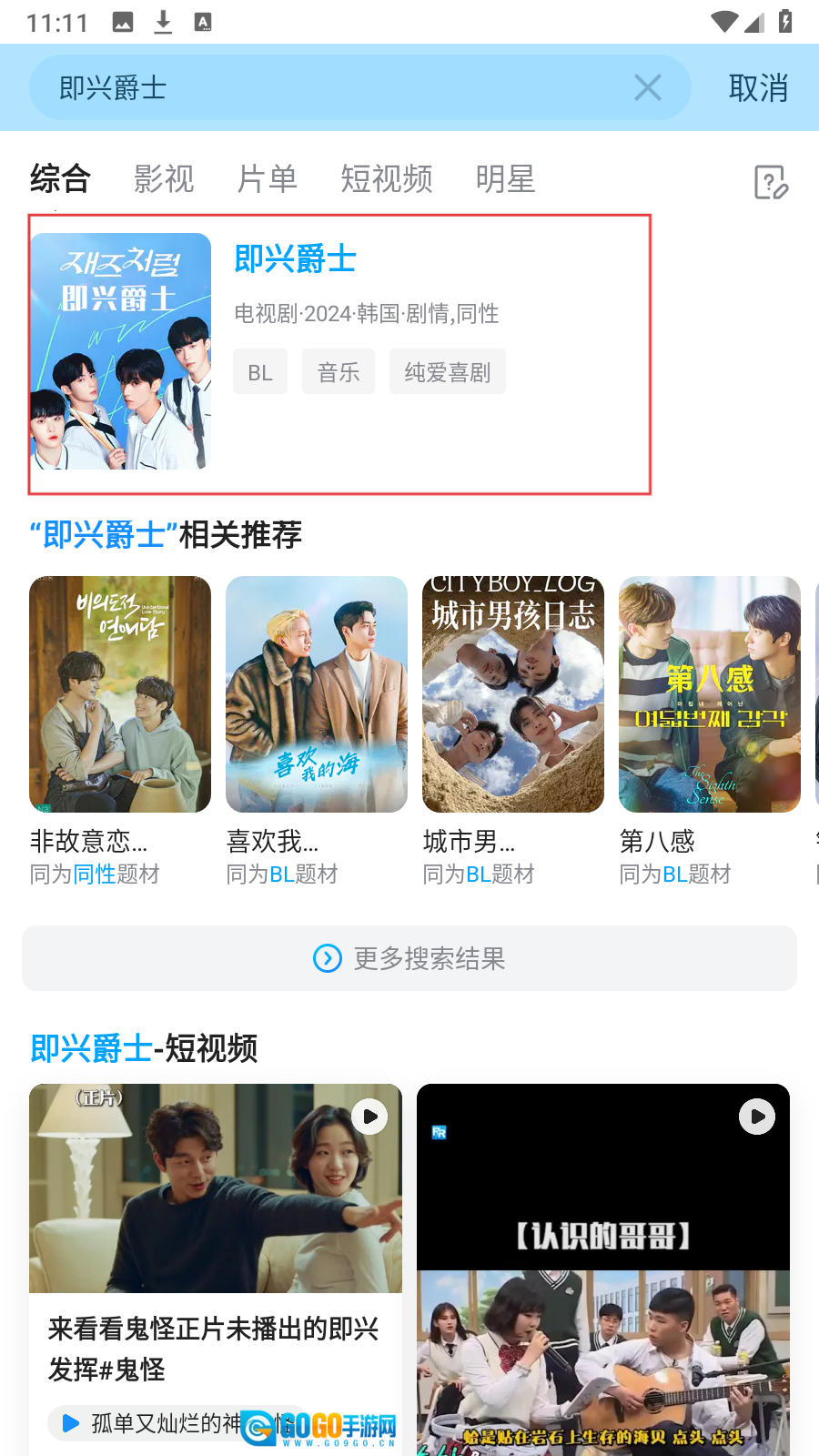
Task: View the 城市男孩日志 recommendation
Action: point(513,694)
